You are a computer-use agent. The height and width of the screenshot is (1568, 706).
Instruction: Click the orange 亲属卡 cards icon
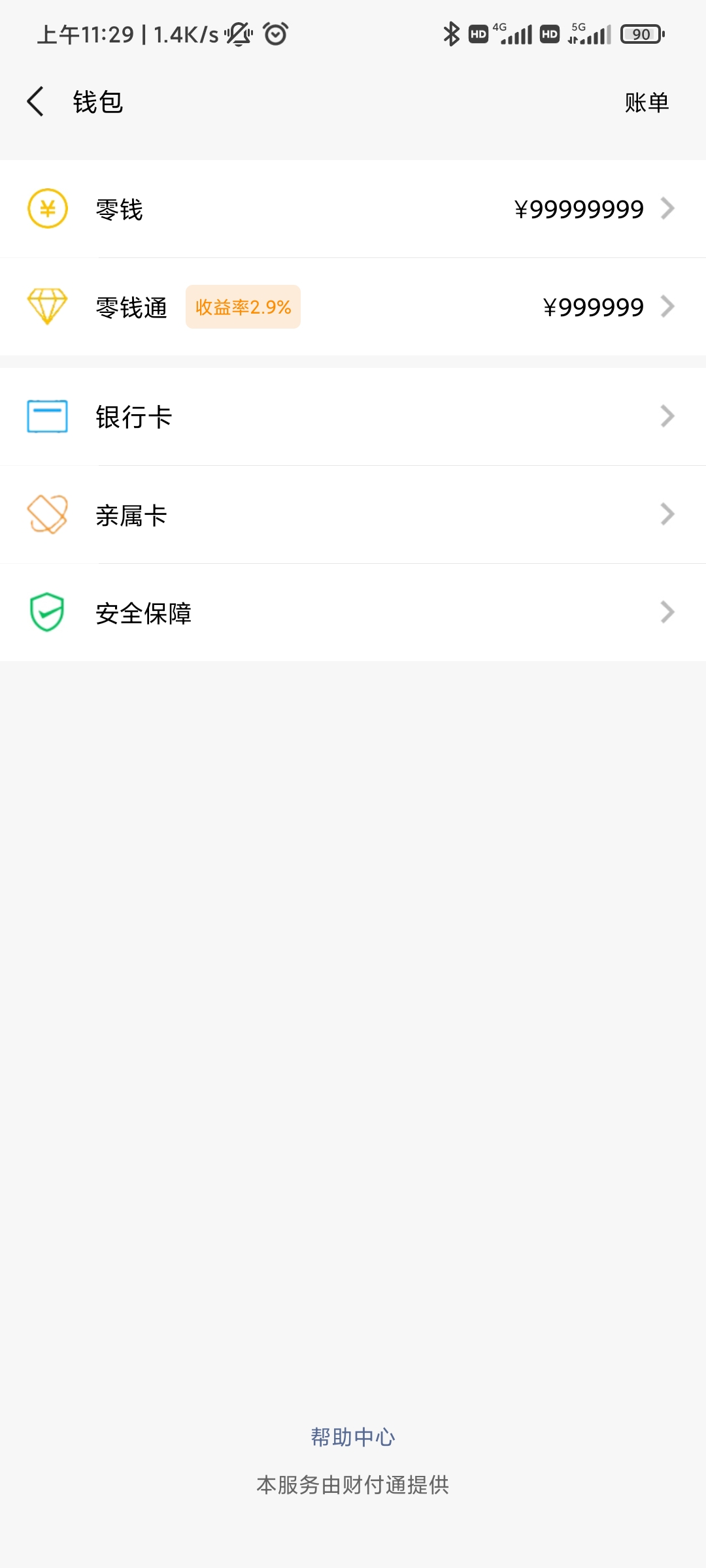[48, 514]
